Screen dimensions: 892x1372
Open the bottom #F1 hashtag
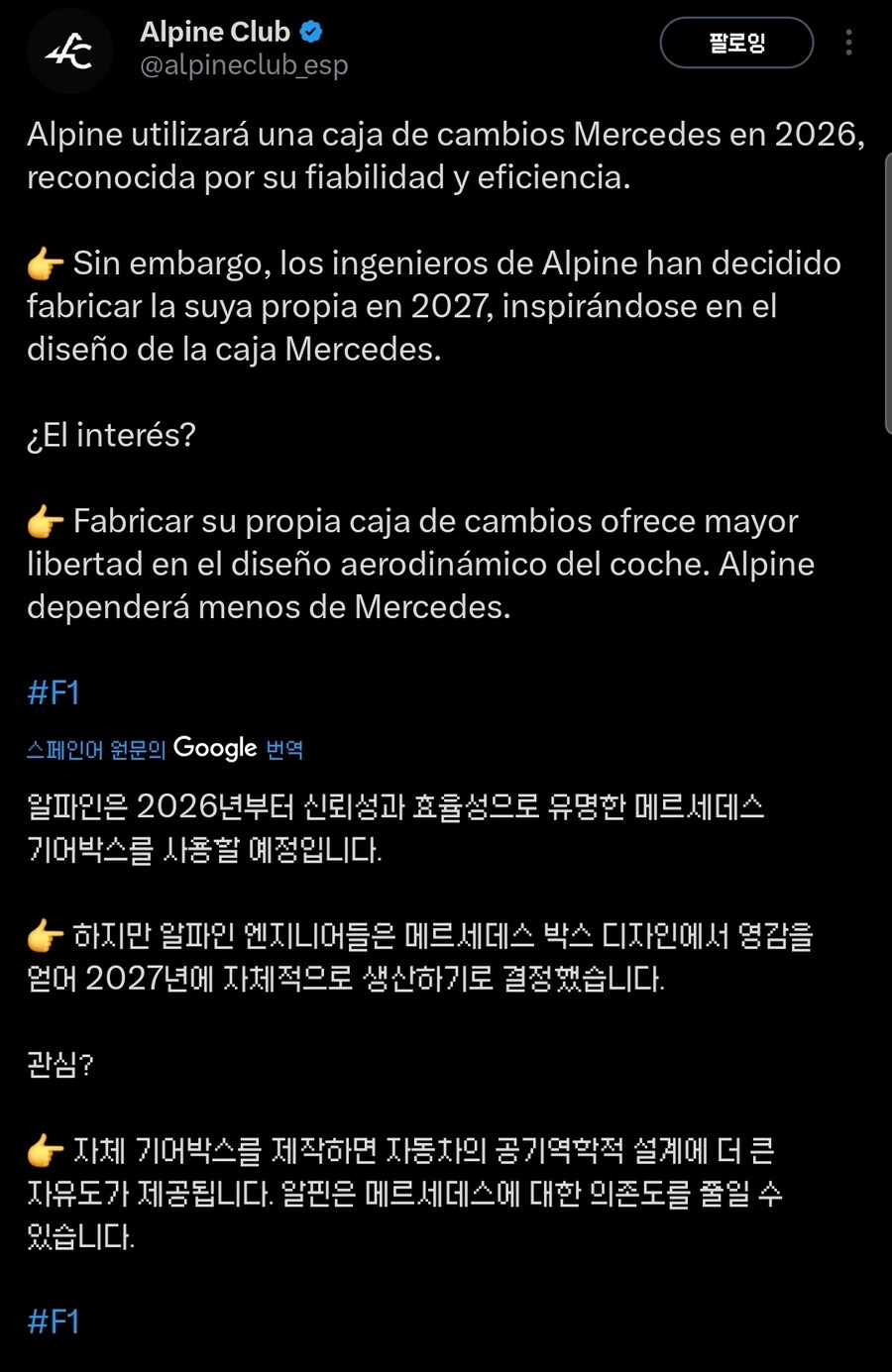click(52, 1319)
